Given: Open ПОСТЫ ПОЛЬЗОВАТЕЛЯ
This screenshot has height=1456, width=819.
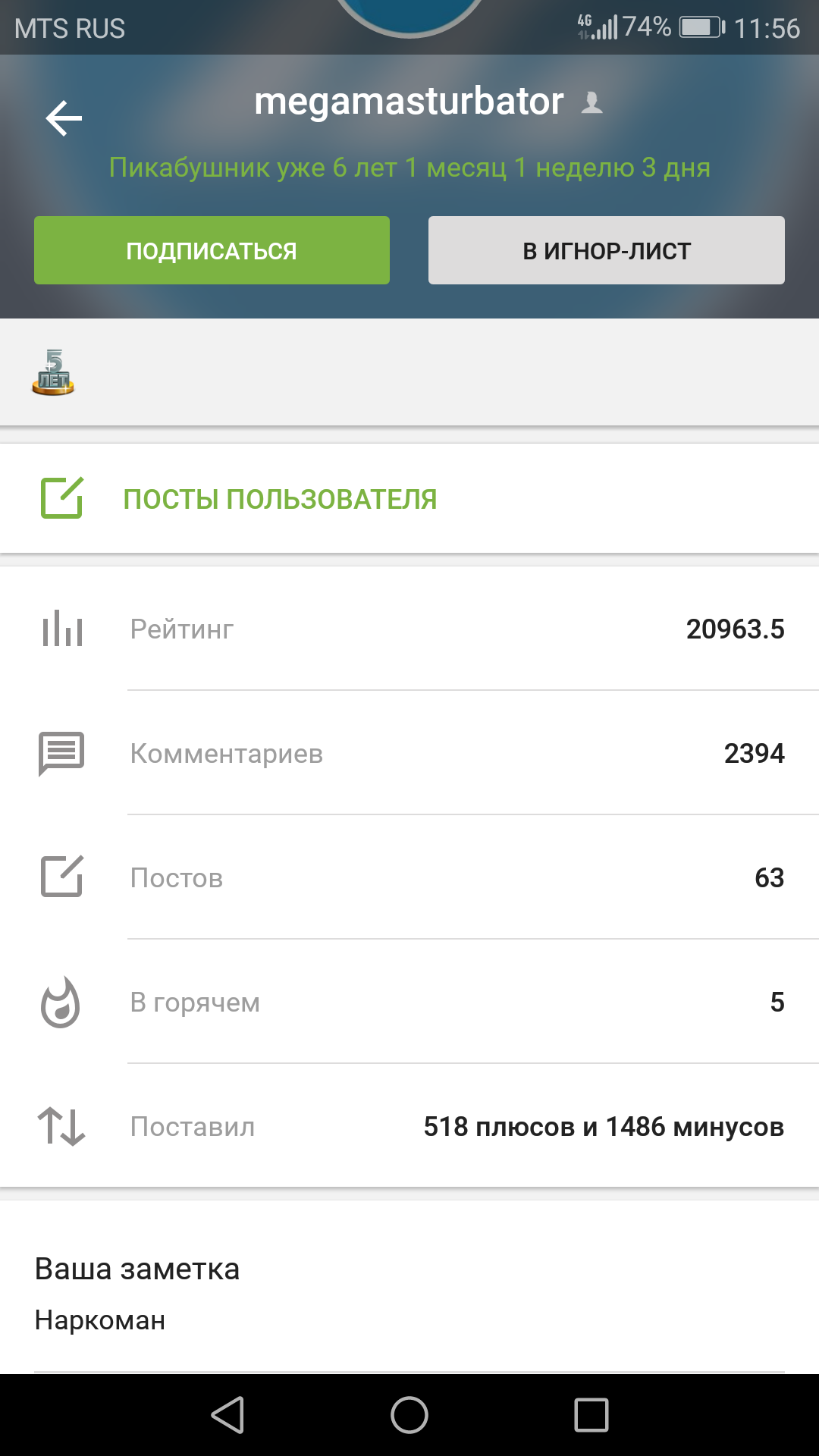Looking at the screenshot, I should tap(279, 499).
